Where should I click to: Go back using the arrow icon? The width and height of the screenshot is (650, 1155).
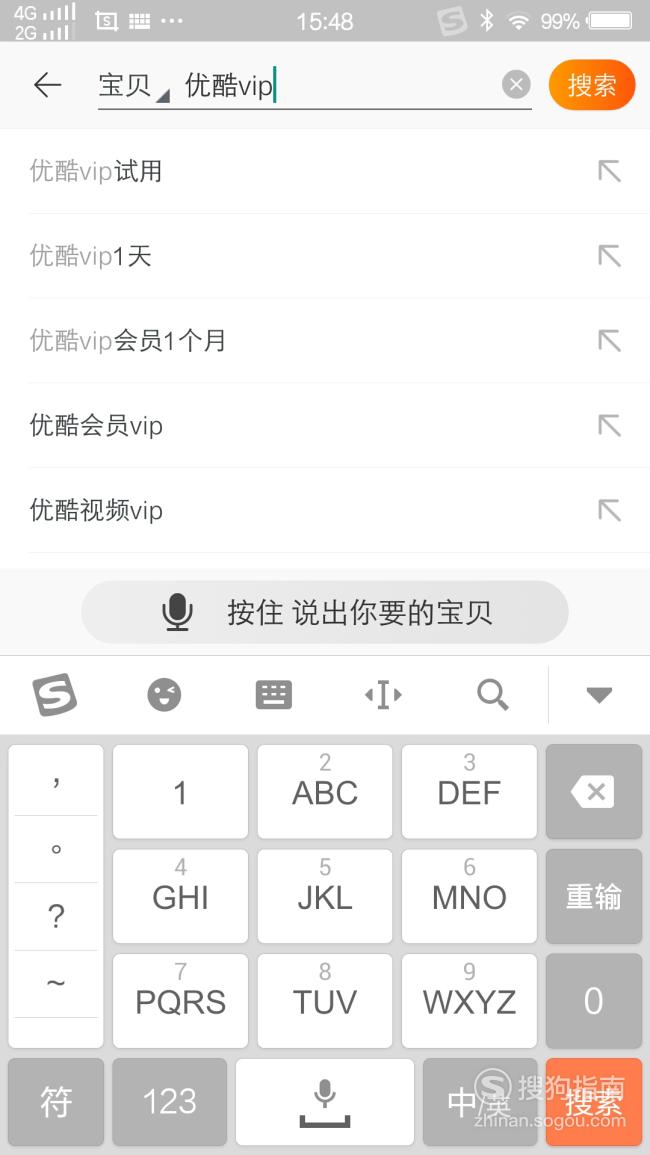coord(47,85)
